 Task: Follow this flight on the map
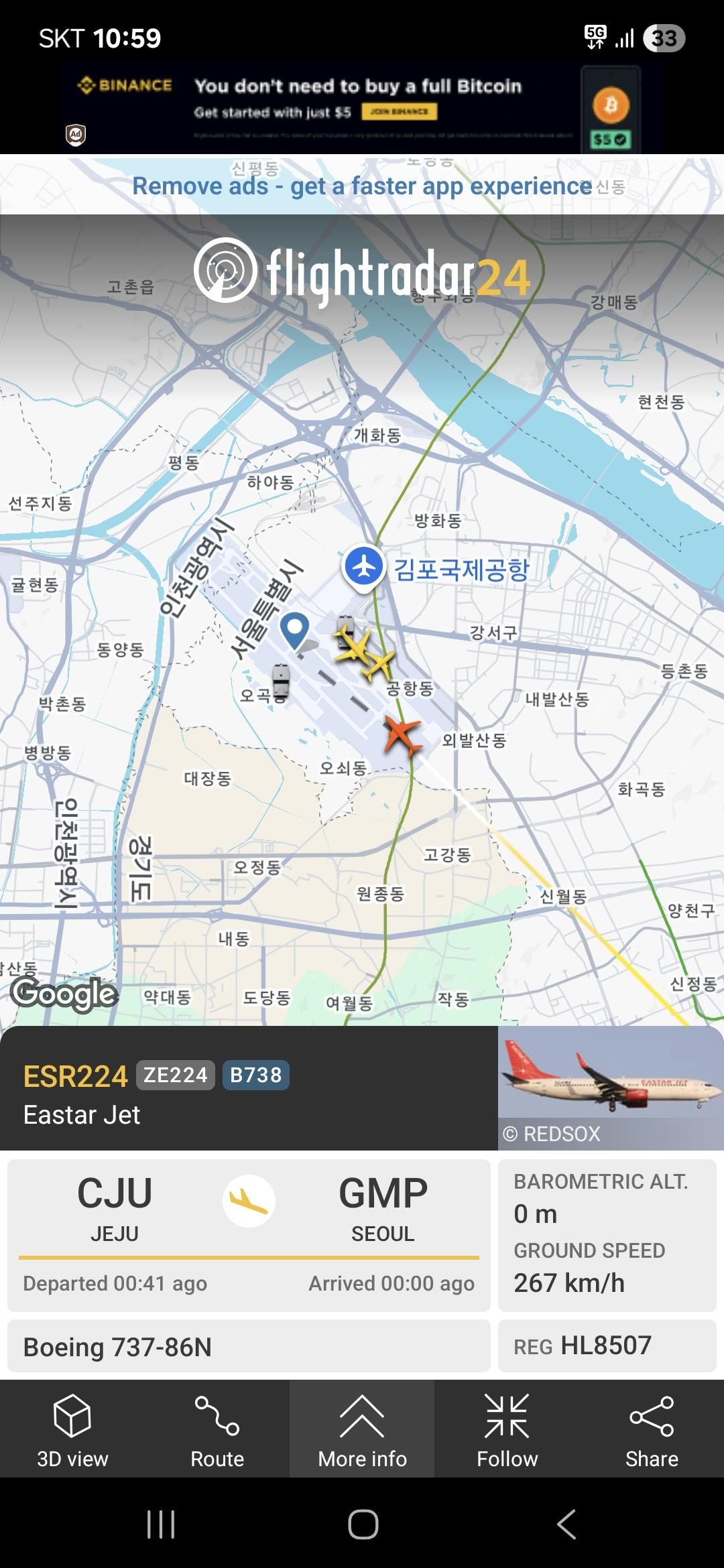click(507, 1429)
